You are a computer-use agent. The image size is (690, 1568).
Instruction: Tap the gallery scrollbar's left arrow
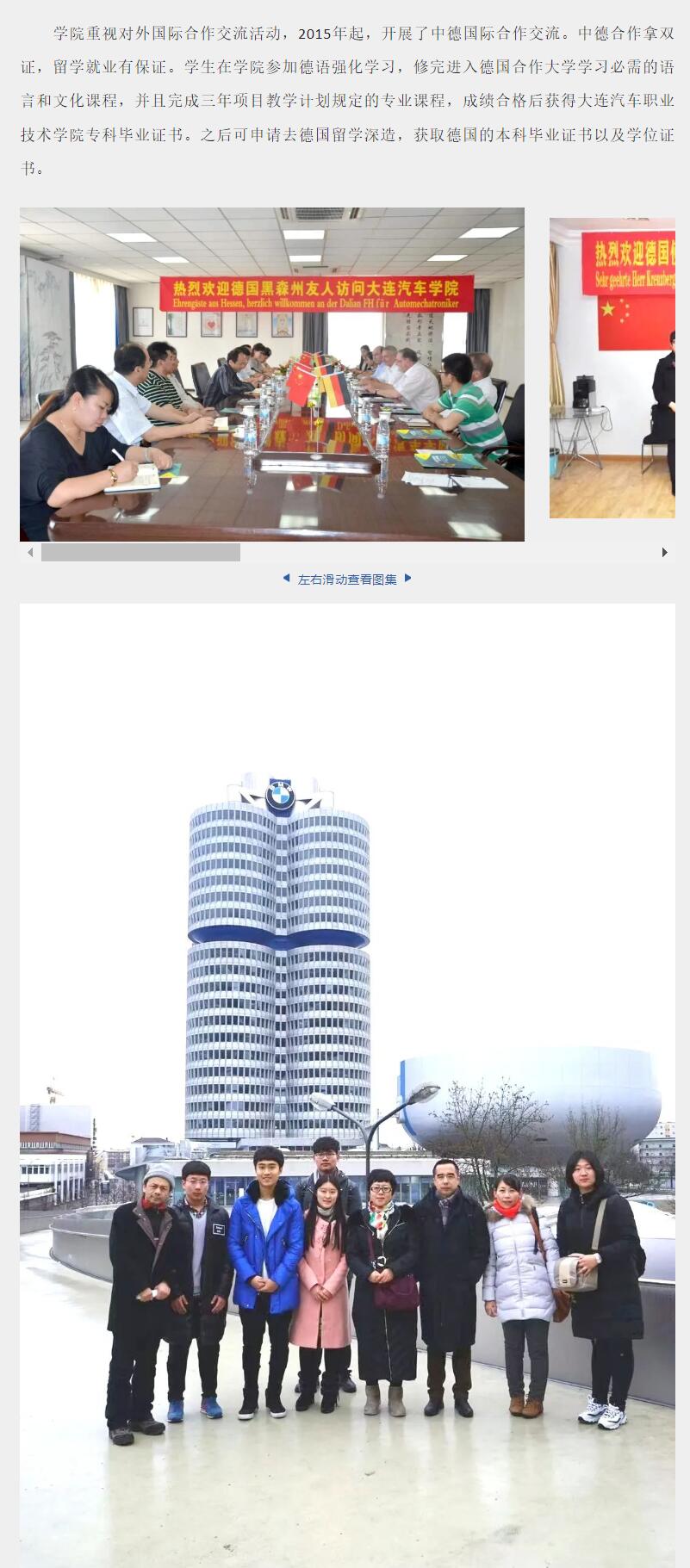(30, 552)
